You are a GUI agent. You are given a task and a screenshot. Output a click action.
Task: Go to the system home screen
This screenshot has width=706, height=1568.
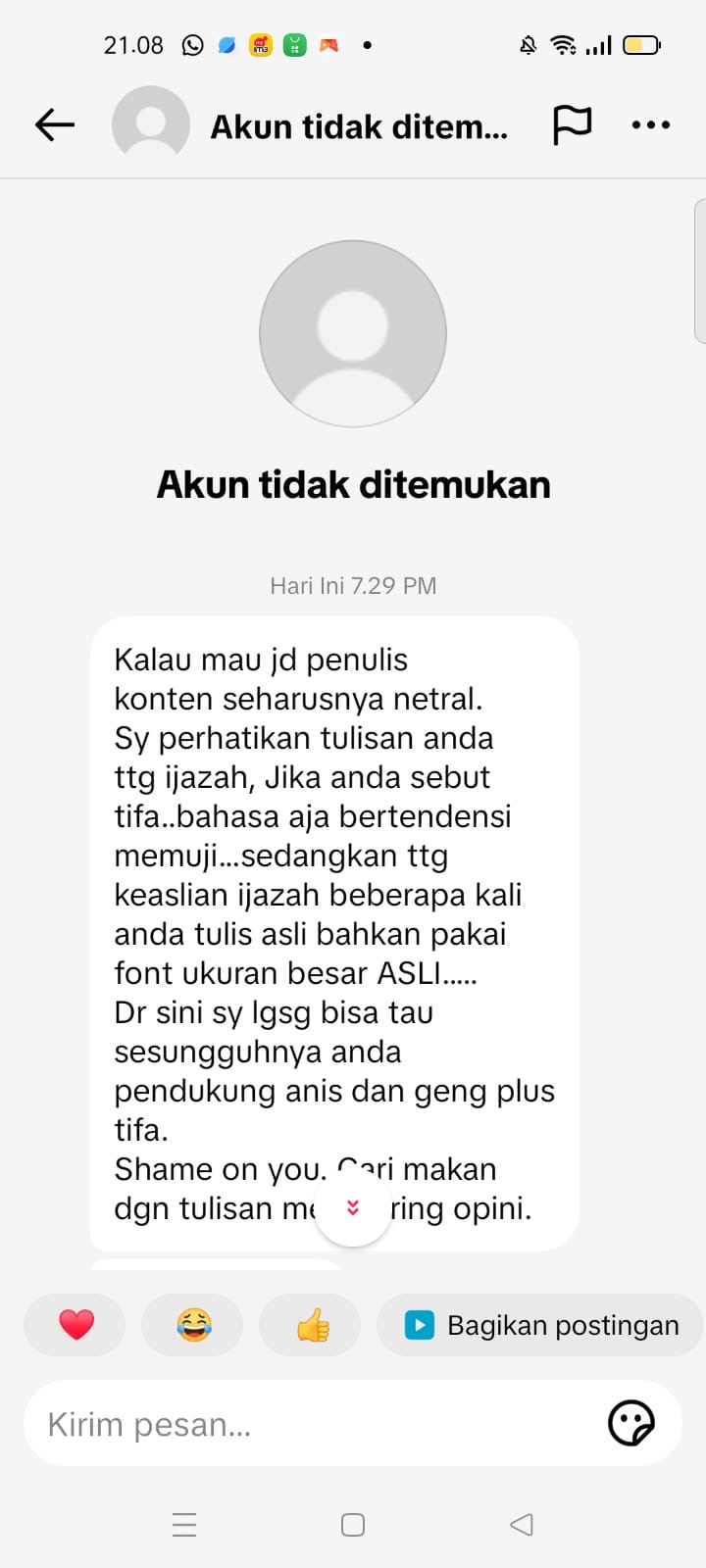(353, 1525)
